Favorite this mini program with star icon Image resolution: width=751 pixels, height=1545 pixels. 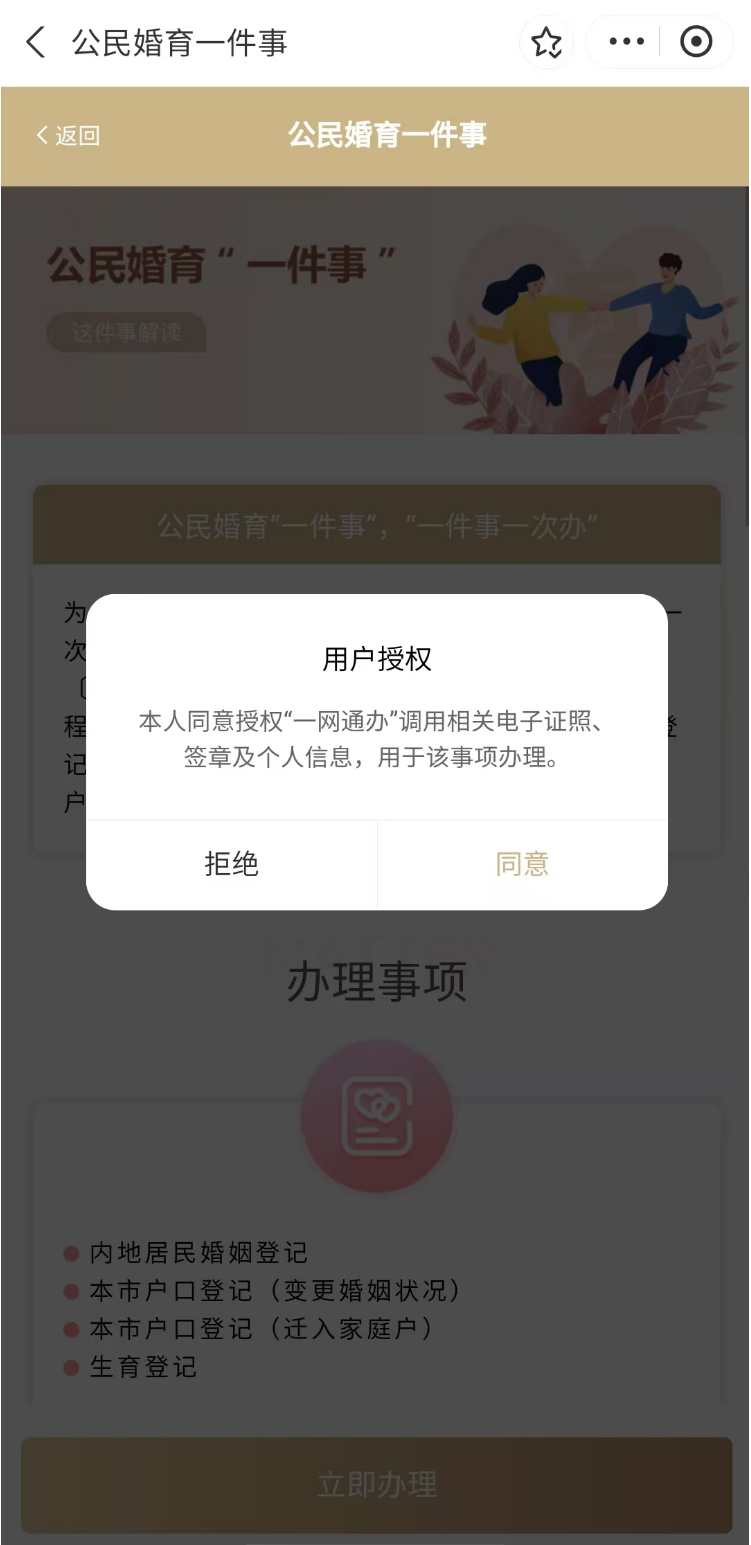(x=546, y=42)
